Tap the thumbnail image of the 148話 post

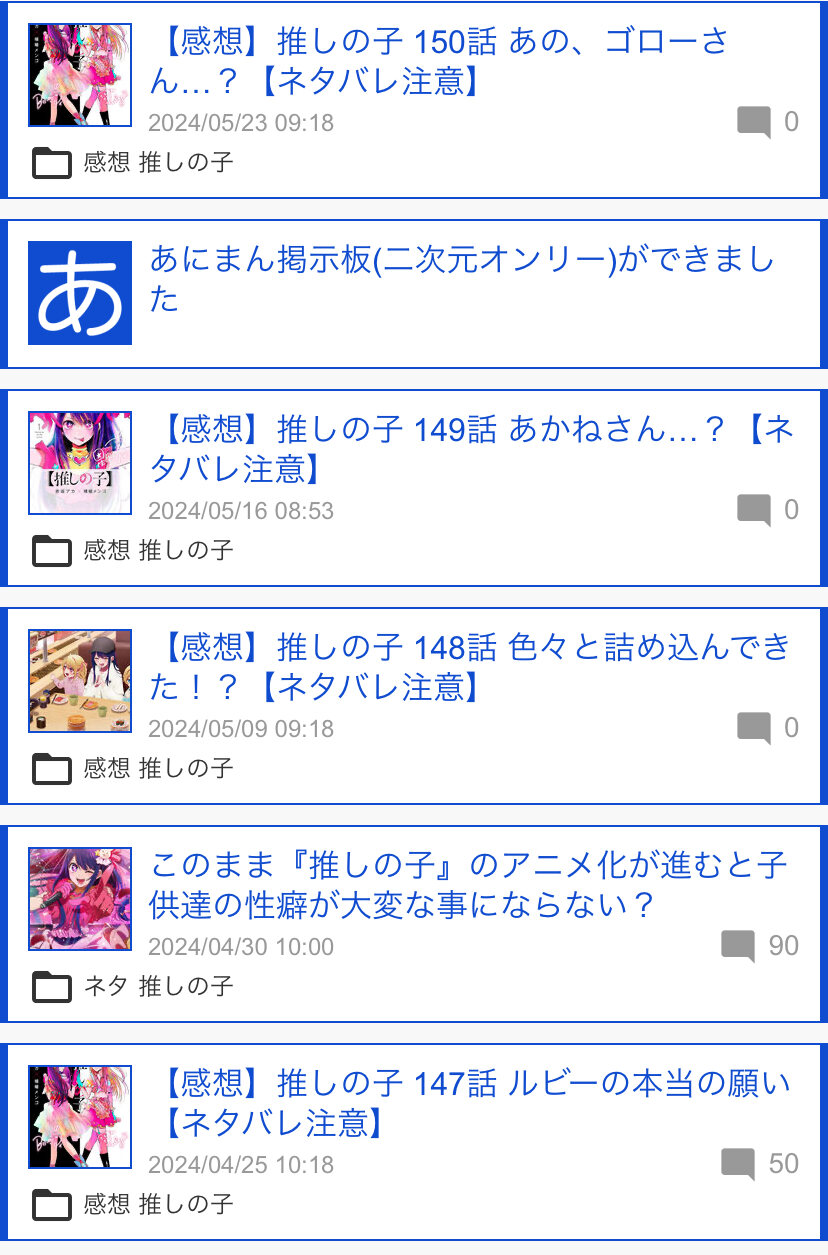pos(80,681)
